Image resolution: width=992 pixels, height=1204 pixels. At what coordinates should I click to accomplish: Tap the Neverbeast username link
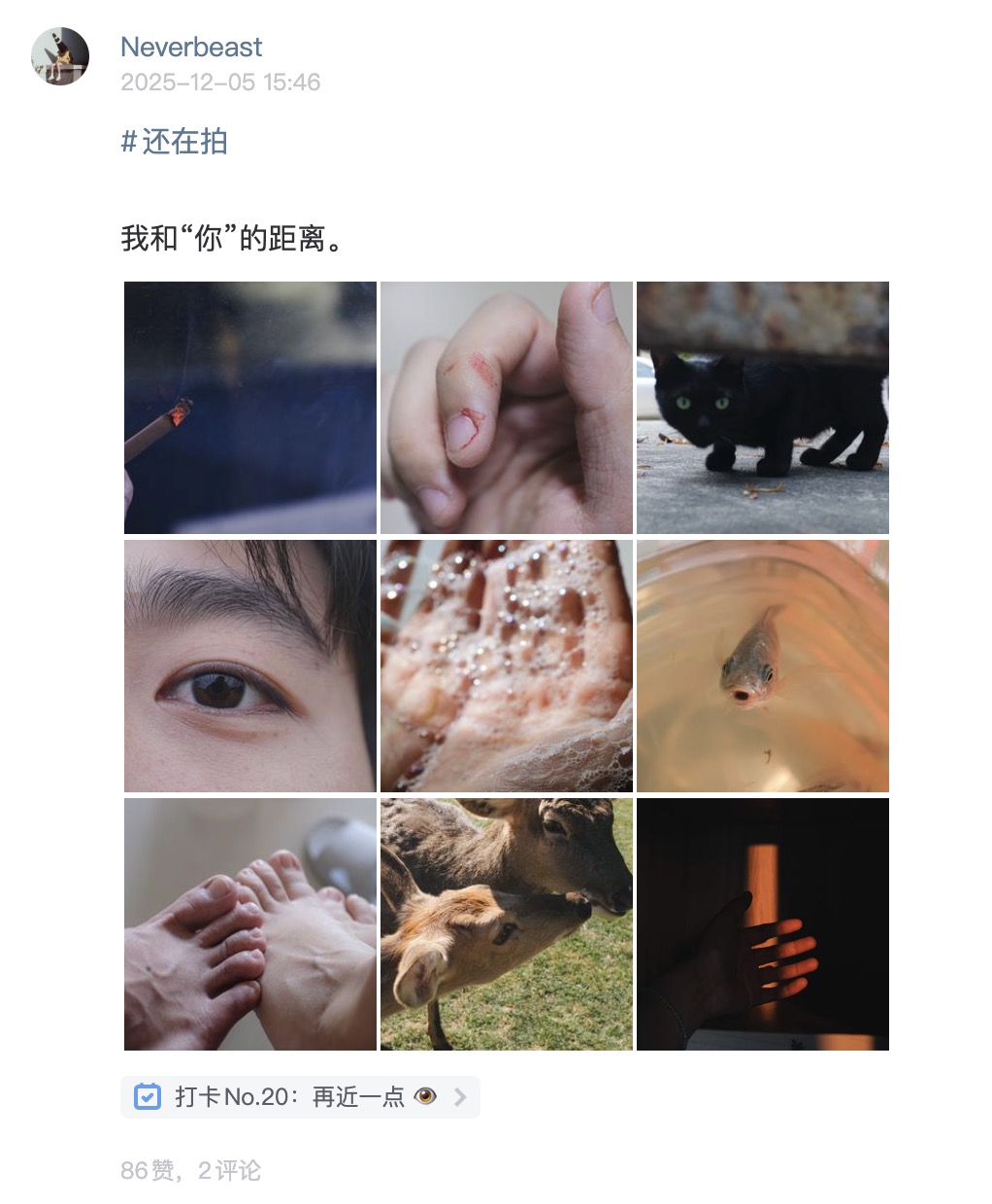(191, 47)
